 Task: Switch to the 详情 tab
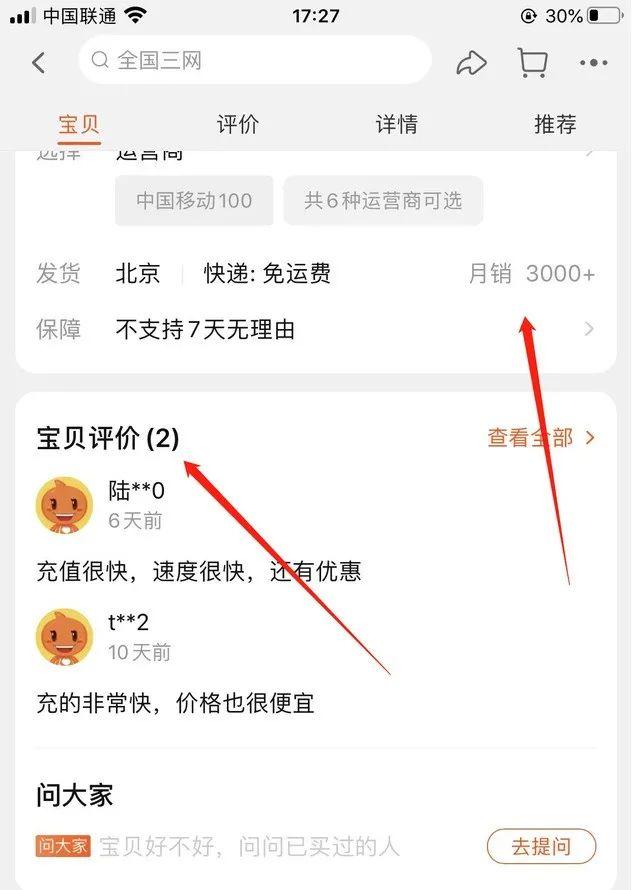point(396,125)
